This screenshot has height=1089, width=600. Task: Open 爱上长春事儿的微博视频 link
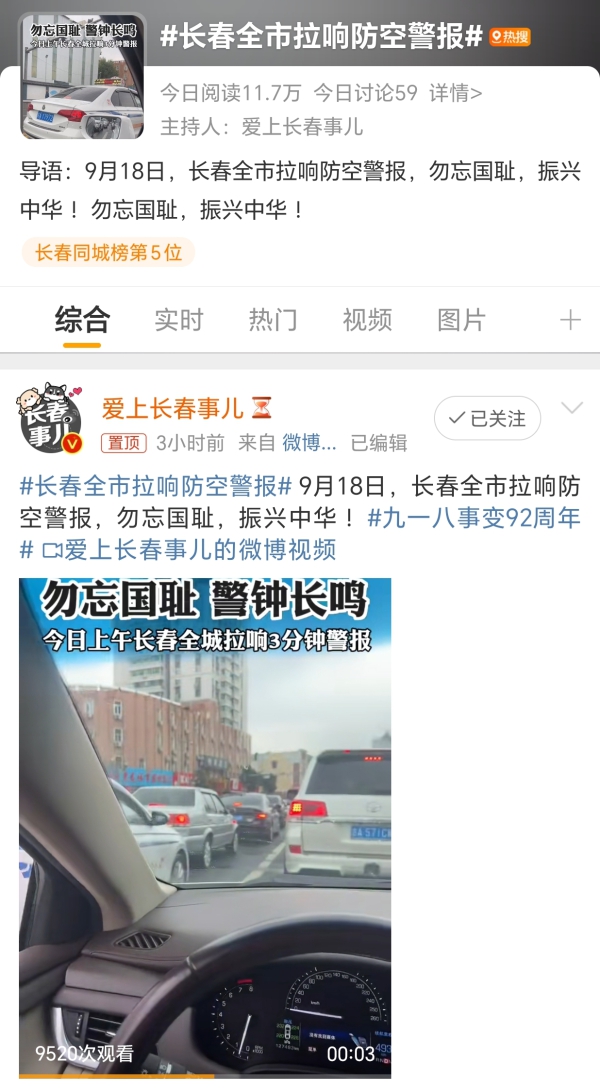pos(190,549)
